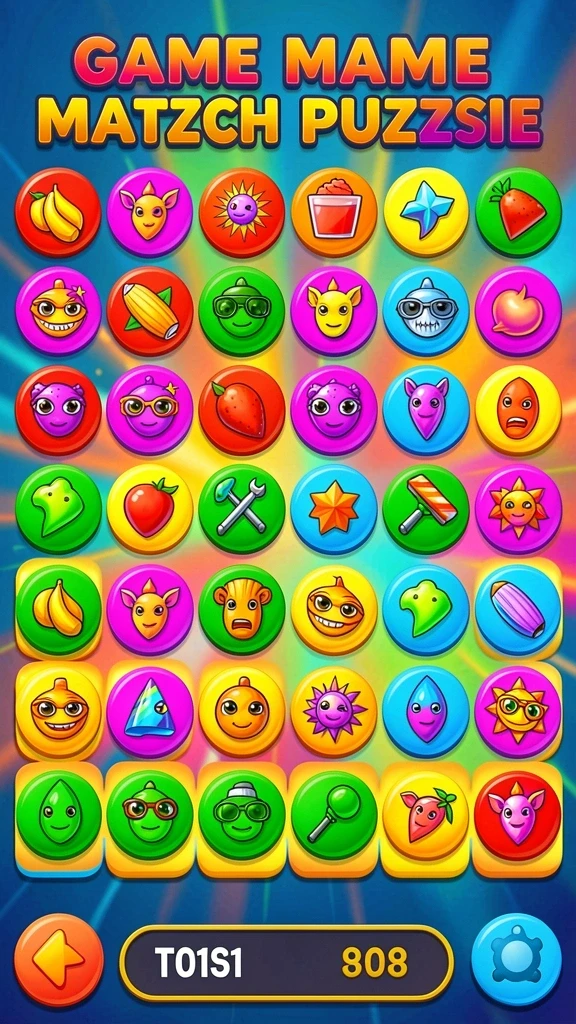Open settings with the blue gear button

coord(517,959)
